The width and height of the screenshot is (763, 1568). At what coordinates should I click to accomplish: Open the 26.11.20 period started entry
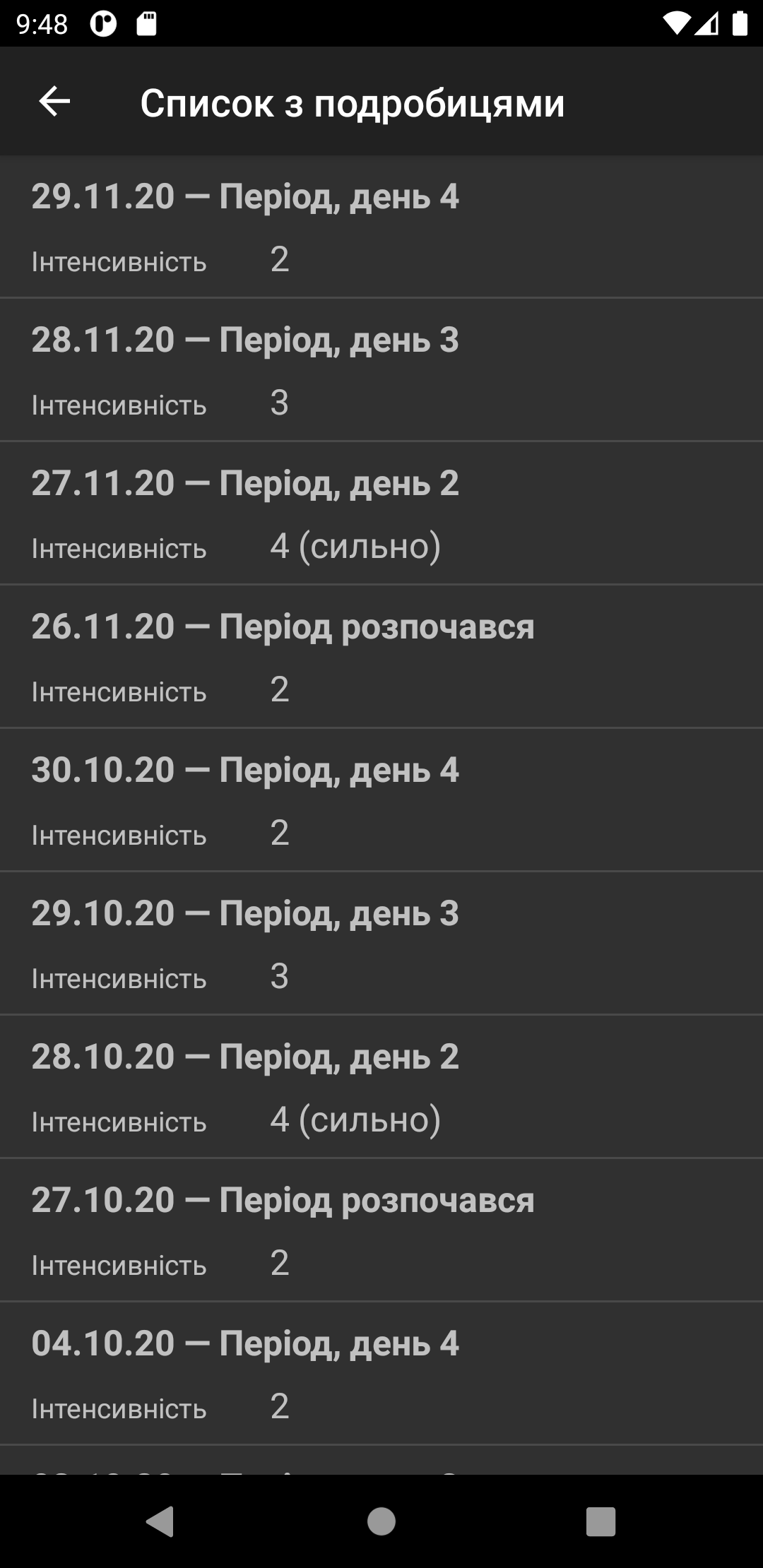pyautogui.click(x=381, y=657)
